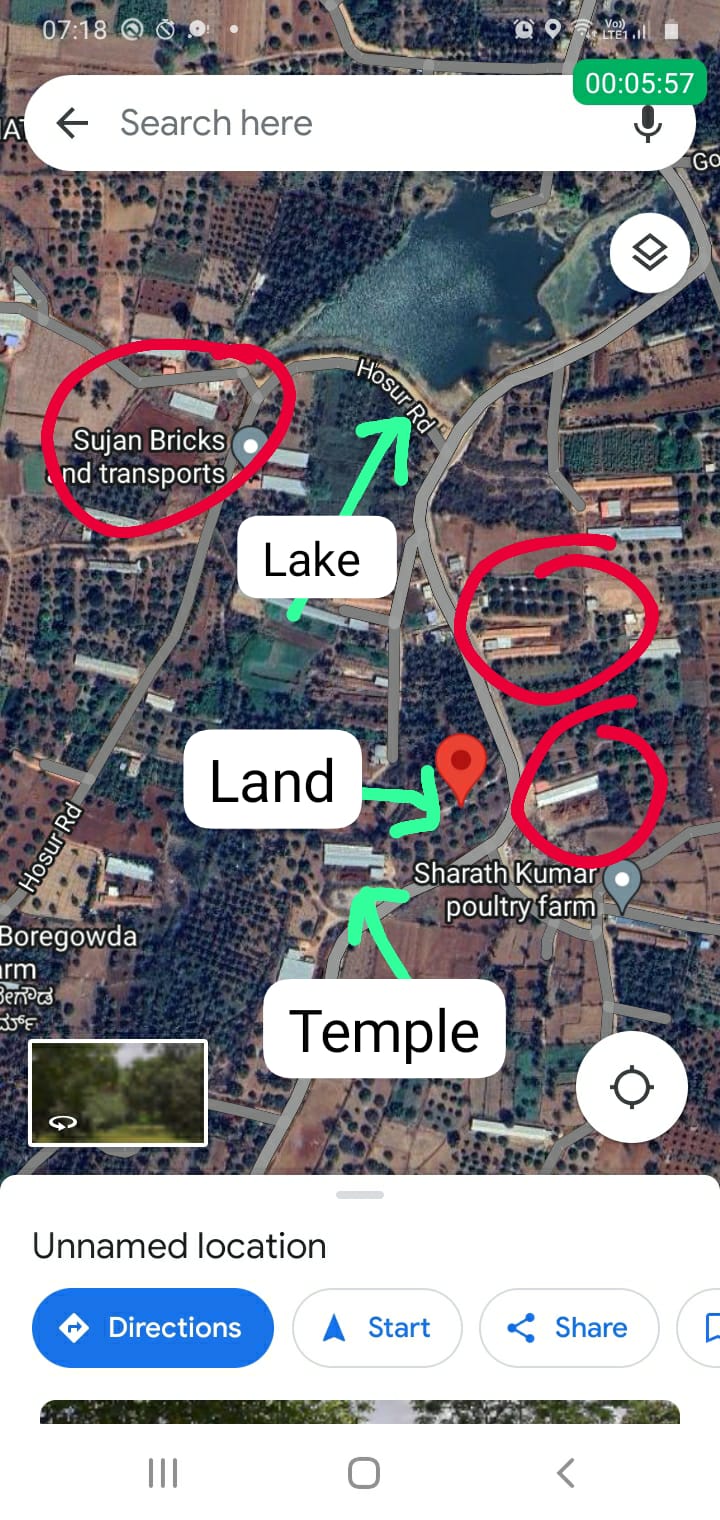
Task: Open the map layers selector
Action: pyautogui.click(x=650, y=252)
